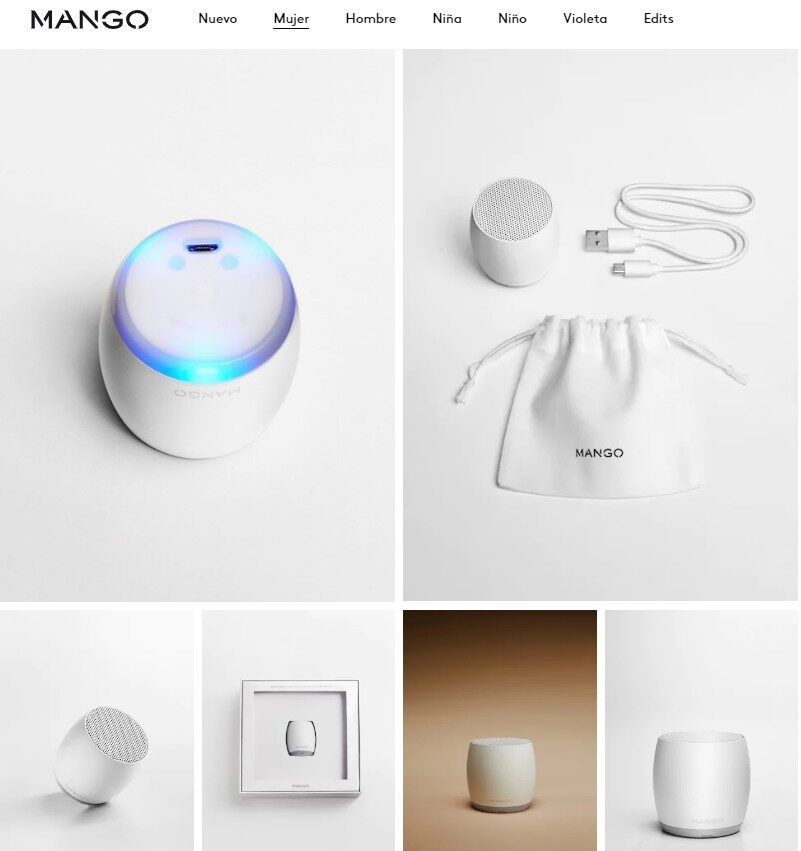The image size is (801, 851).
Task: Open photo showing speaker, cable and pouch
Action: [x=600, y=325]
